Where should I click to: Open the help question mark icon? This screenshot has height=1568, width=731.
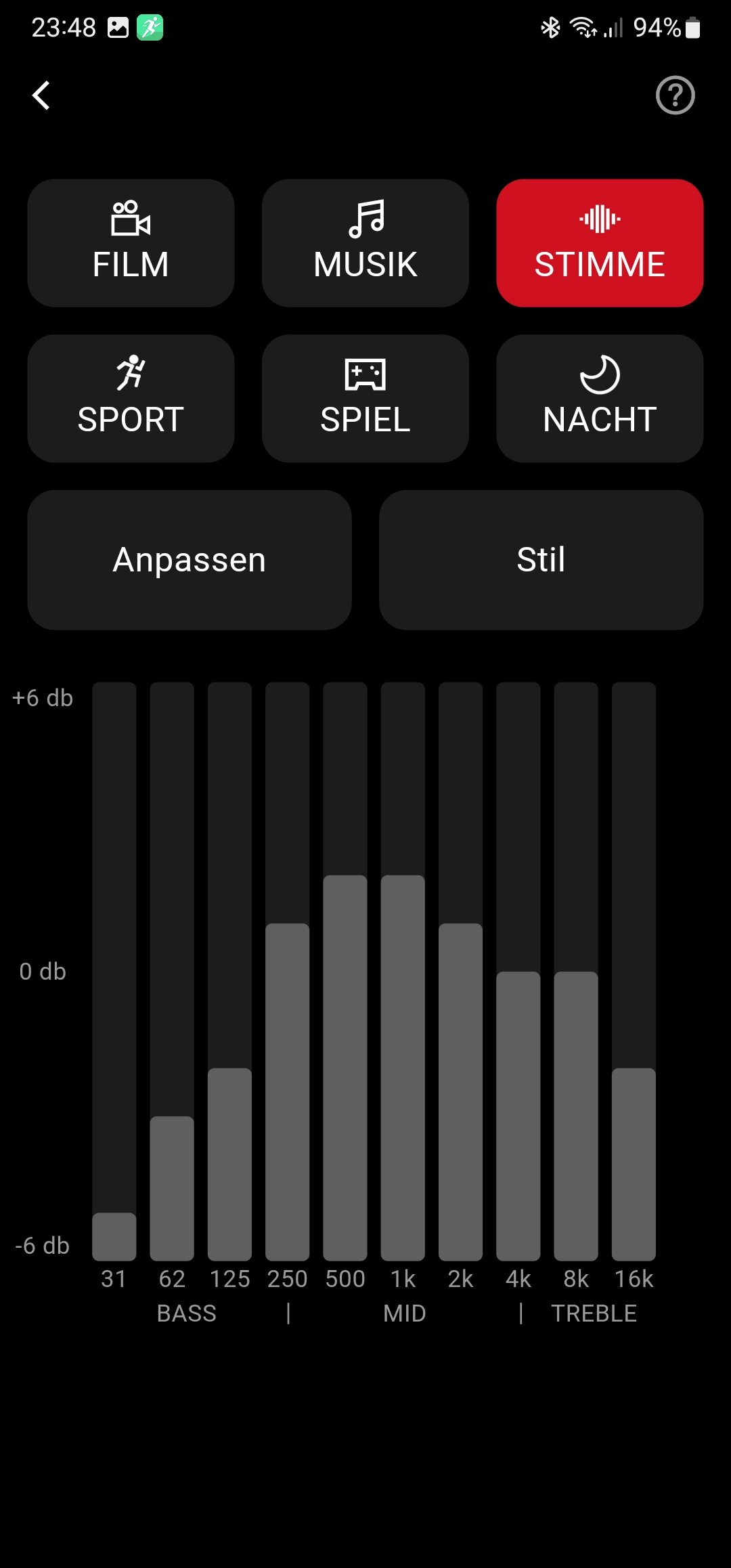[675, 95]
